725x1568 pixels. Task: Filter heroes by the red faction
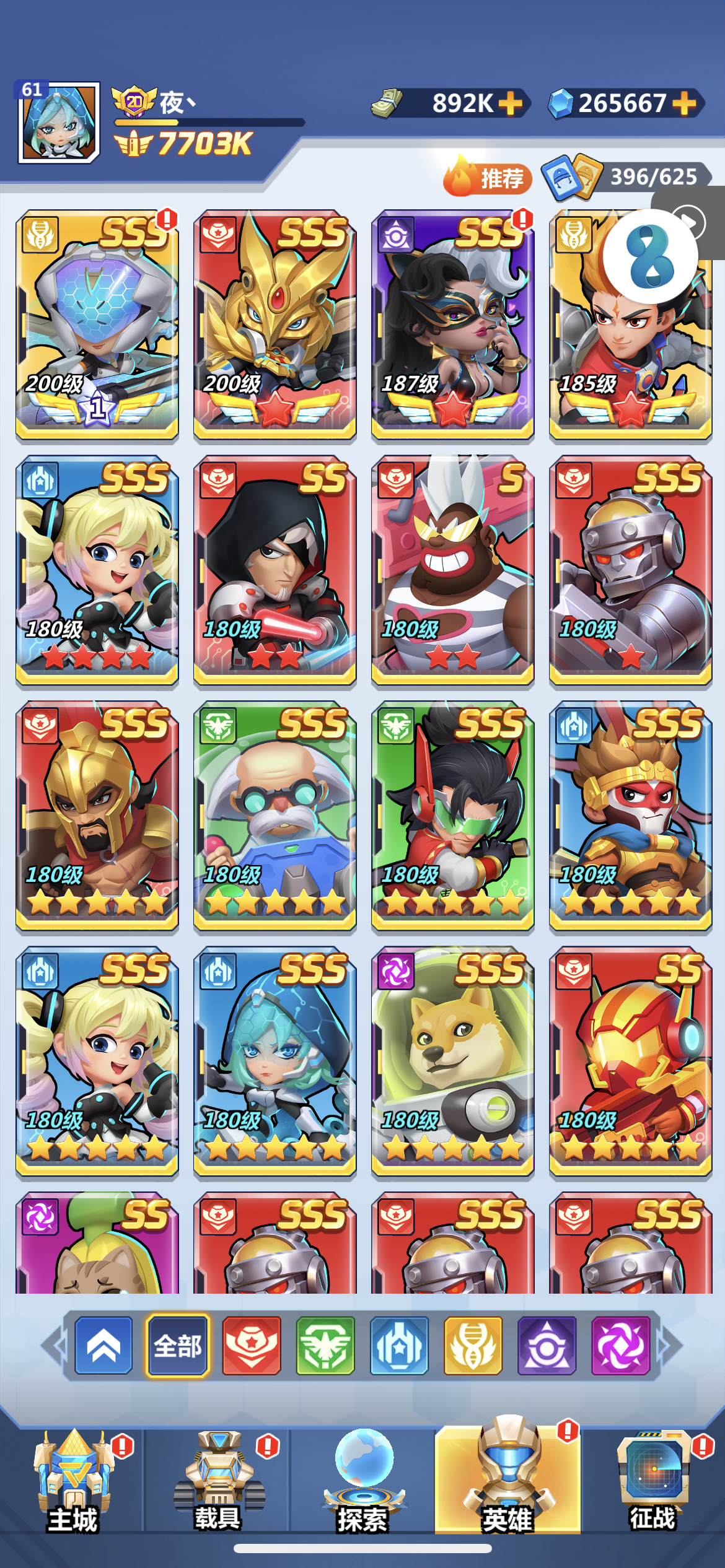252,1346
